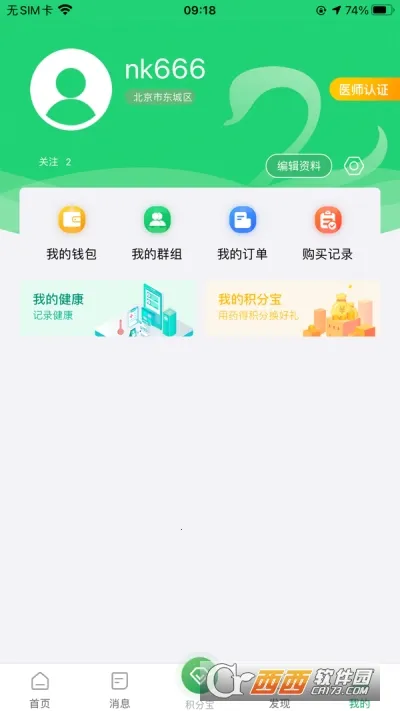Open 购买记录 purchase records

point(327,233)
